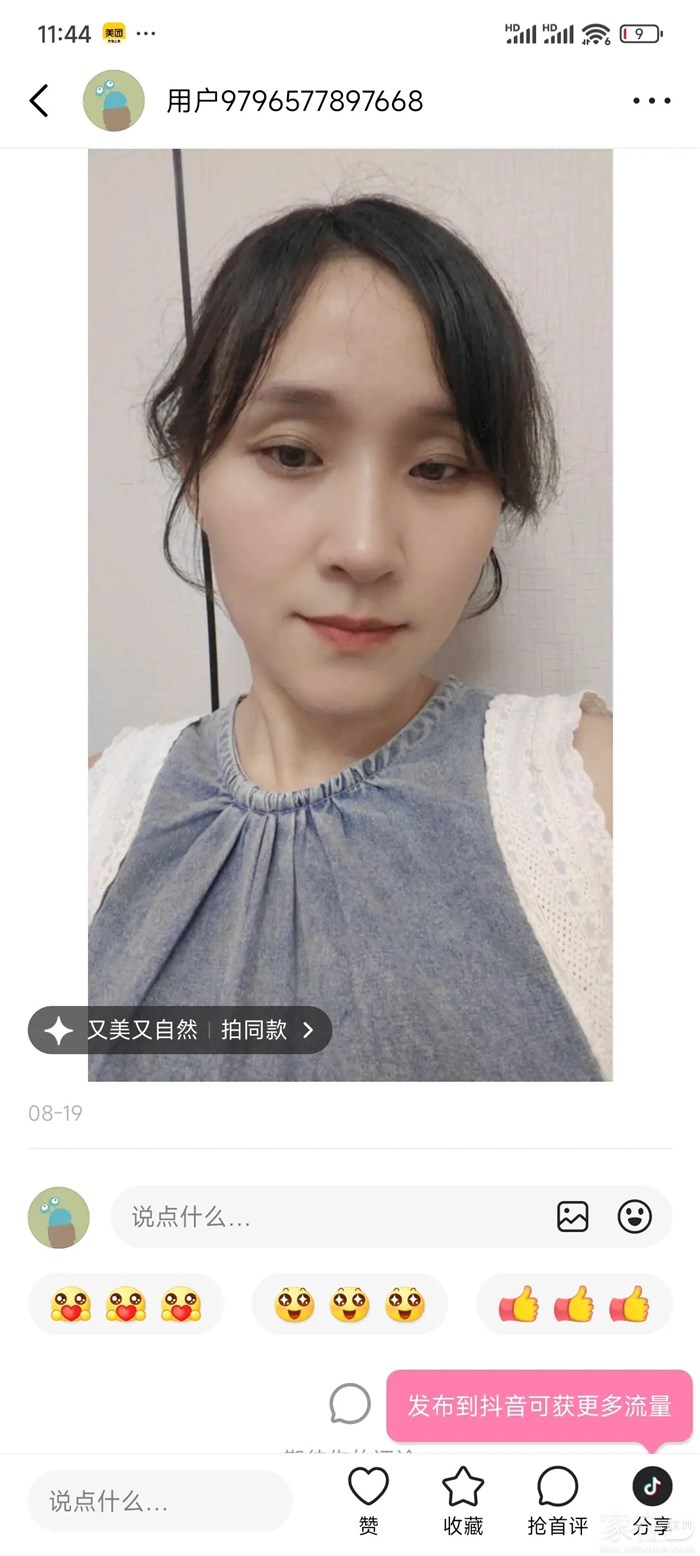The height and width of the screenshot is (1556, 700).
Task: Focus the 说点什么 field beside the avatar
Action: click(330, 1217)
